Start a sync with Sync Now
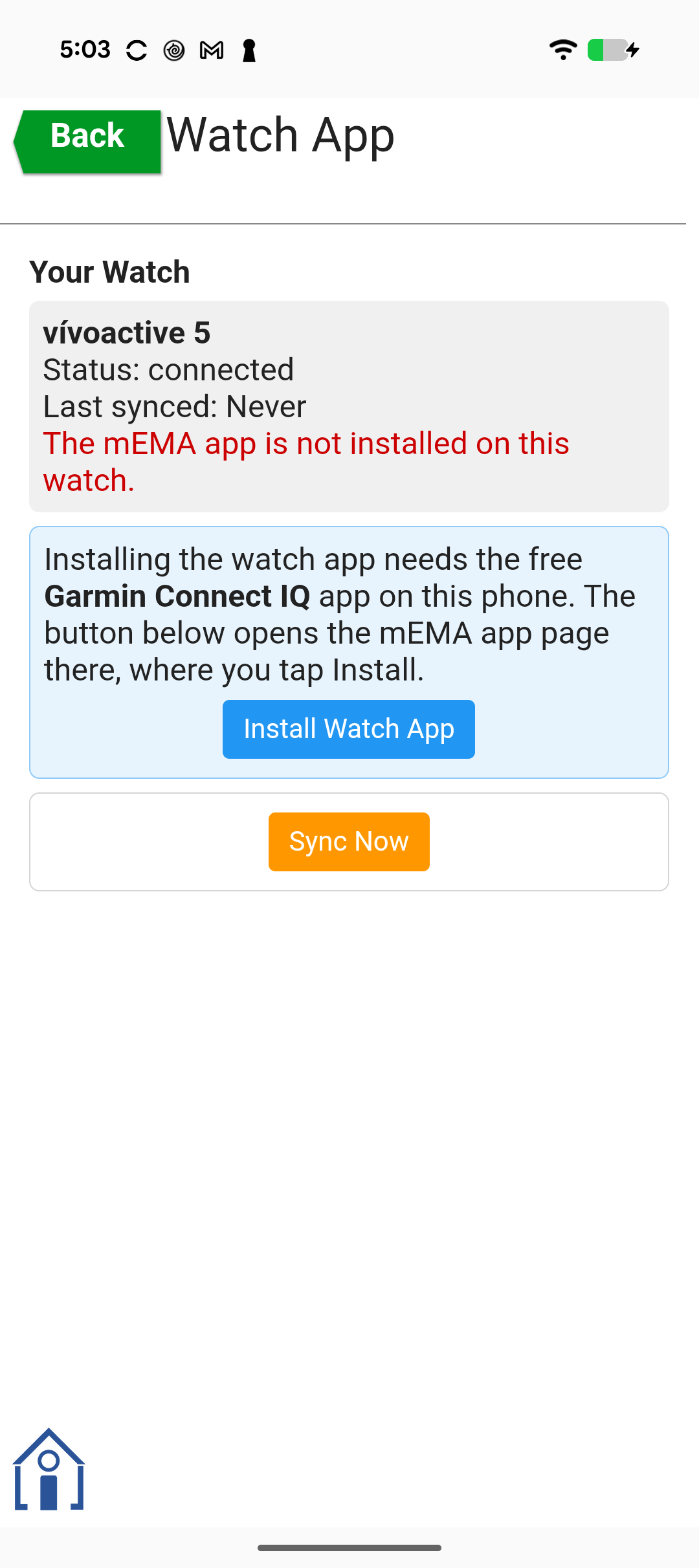The image size is (699, 1568). 349,842
